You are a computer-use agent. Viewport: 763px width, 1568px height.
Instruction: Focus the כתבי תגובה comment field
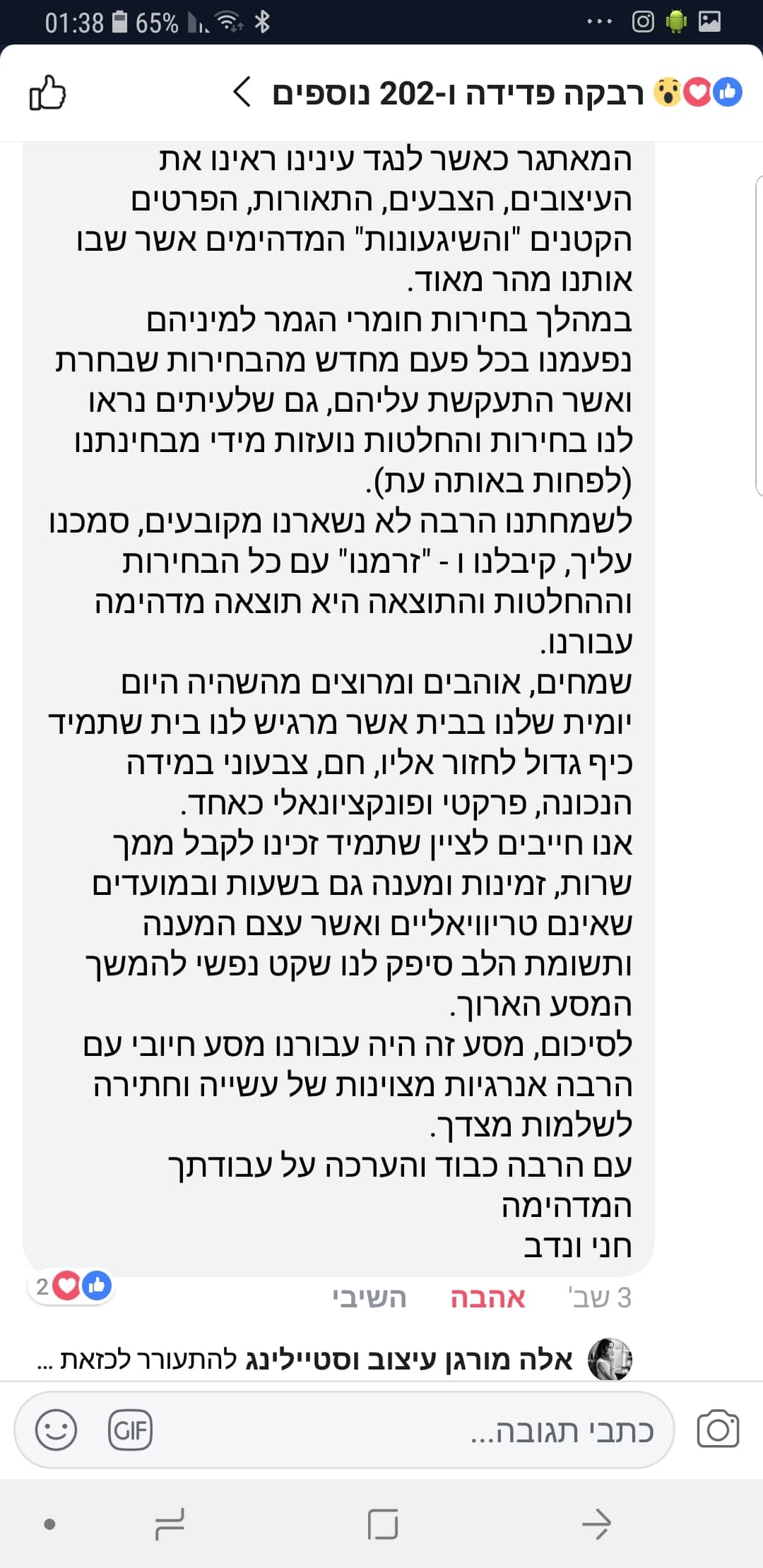(x=344, y=1430)
